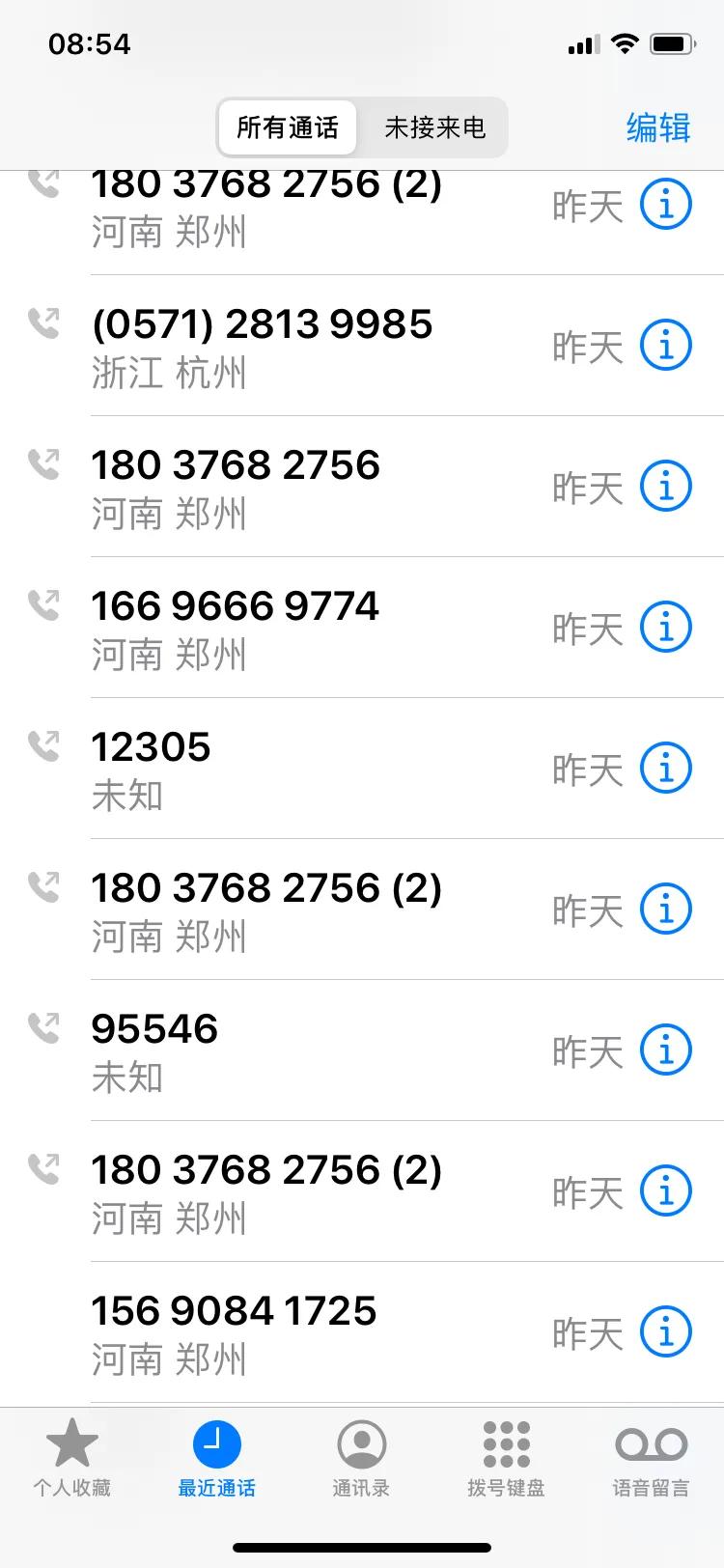The height and width of the screenshot is (1568, 724).
Task: Switch to 未接来电 missed calls tab
Action: tap(435, 126)
